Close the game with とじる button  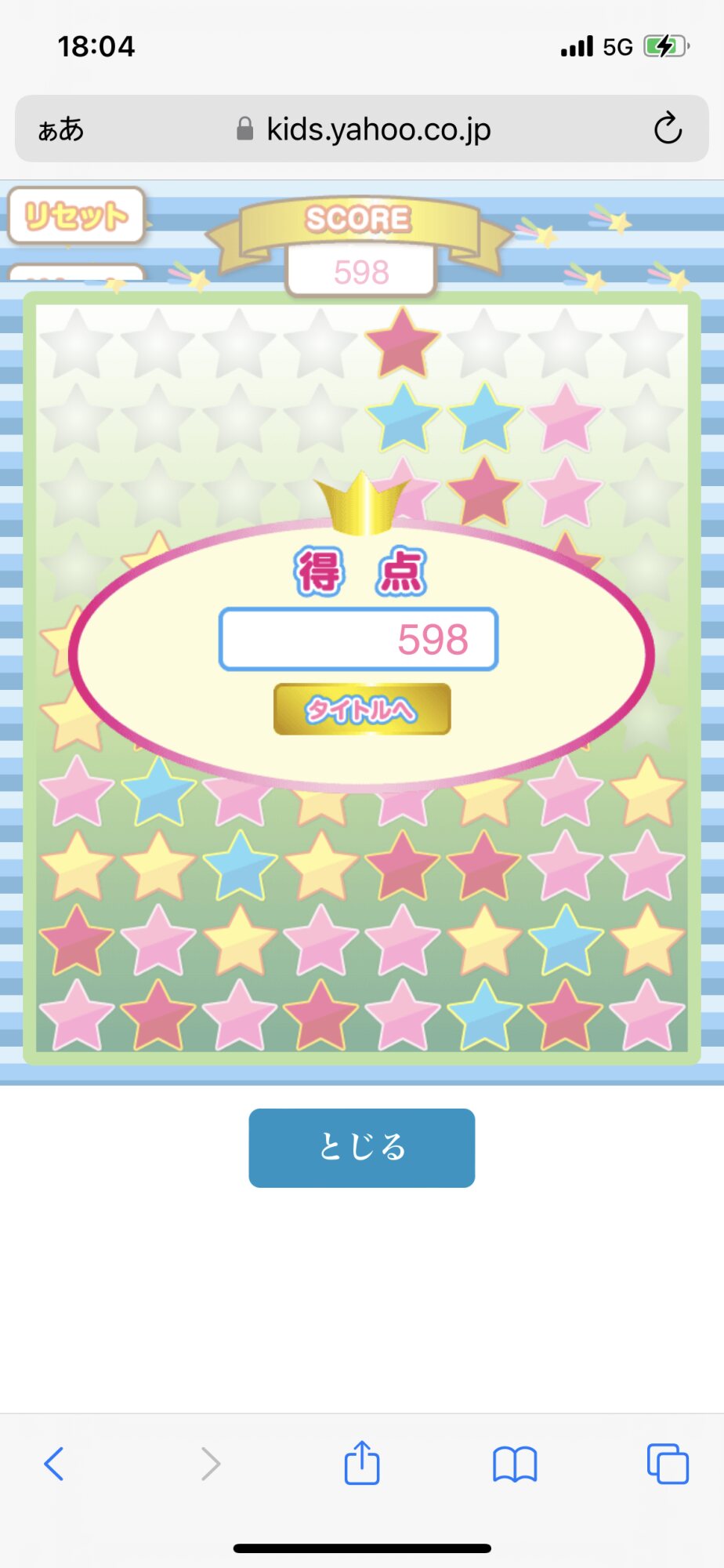pyautogui.click(x=362, y=1148)
